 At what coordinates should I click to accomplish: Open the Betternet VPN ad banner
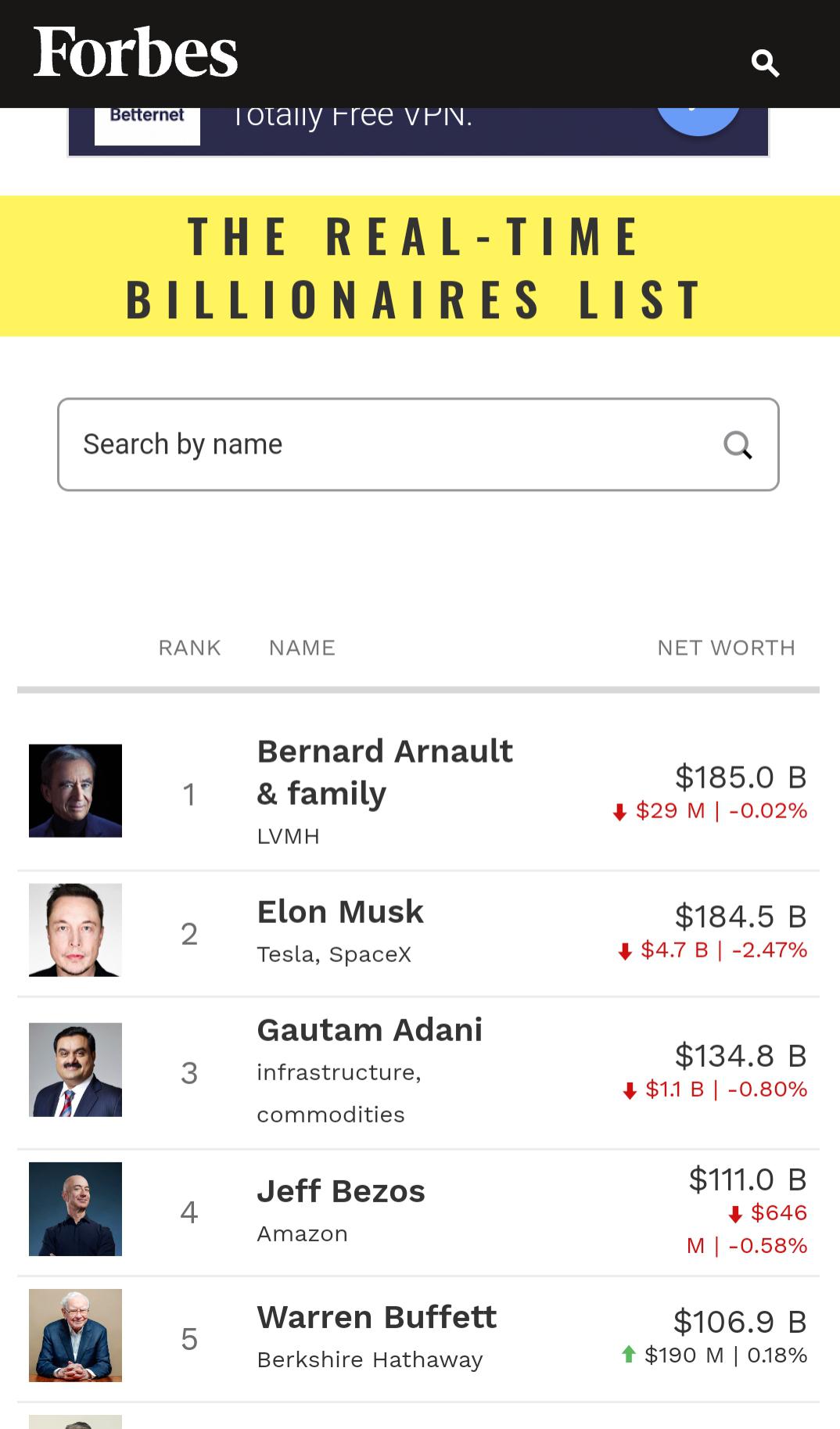[418, 131]
